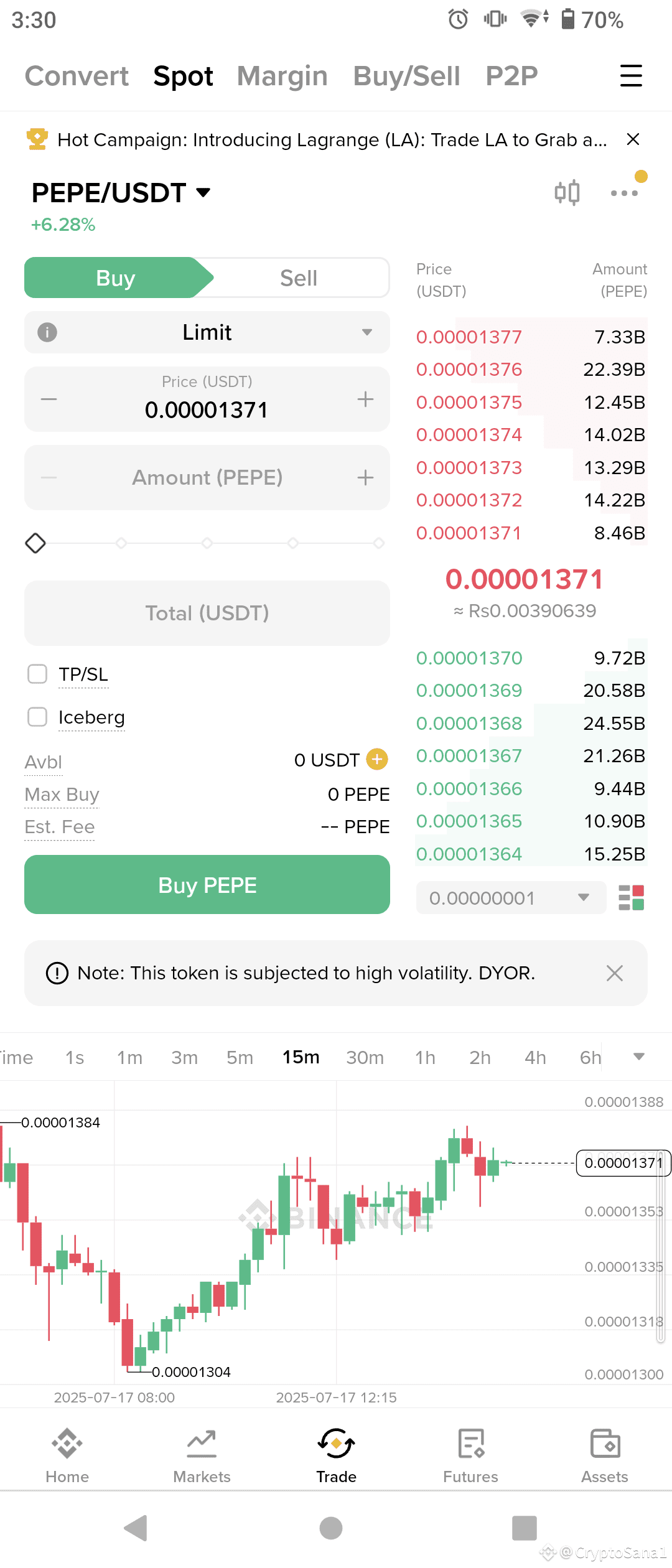Open the PEPE/USDT pair selector
Screen dimensions: 672x1568
(x=121, y=192)
